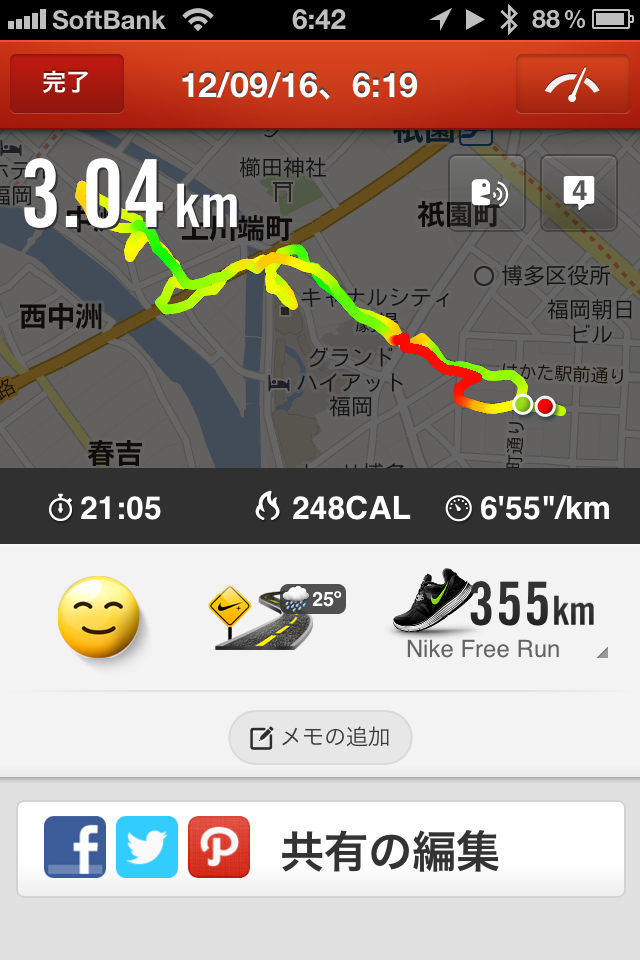Add a memo with メモの追加
This screenshot has width=640, height=960.
click(320, 738)
